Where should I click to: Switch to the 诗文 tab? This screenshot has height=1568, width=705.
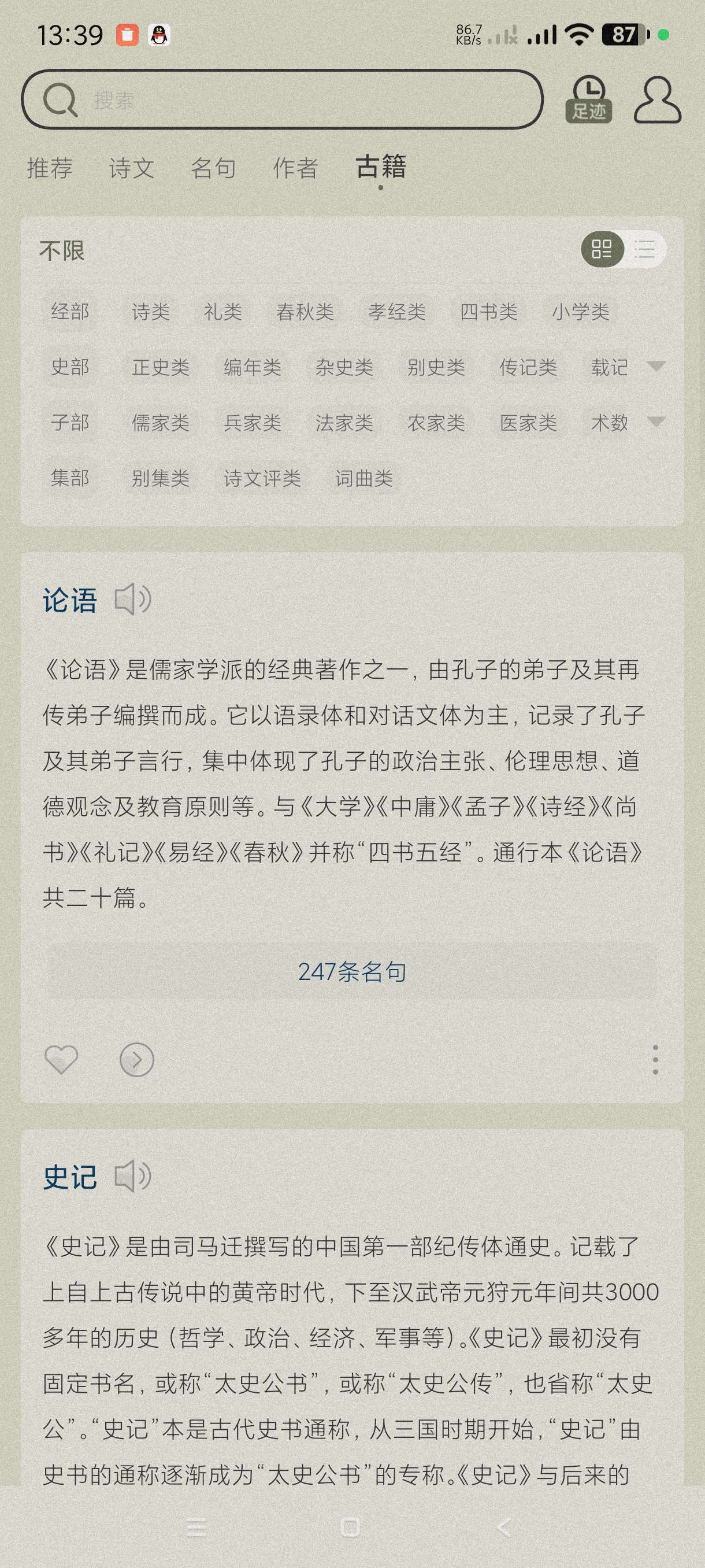(131, 168)
